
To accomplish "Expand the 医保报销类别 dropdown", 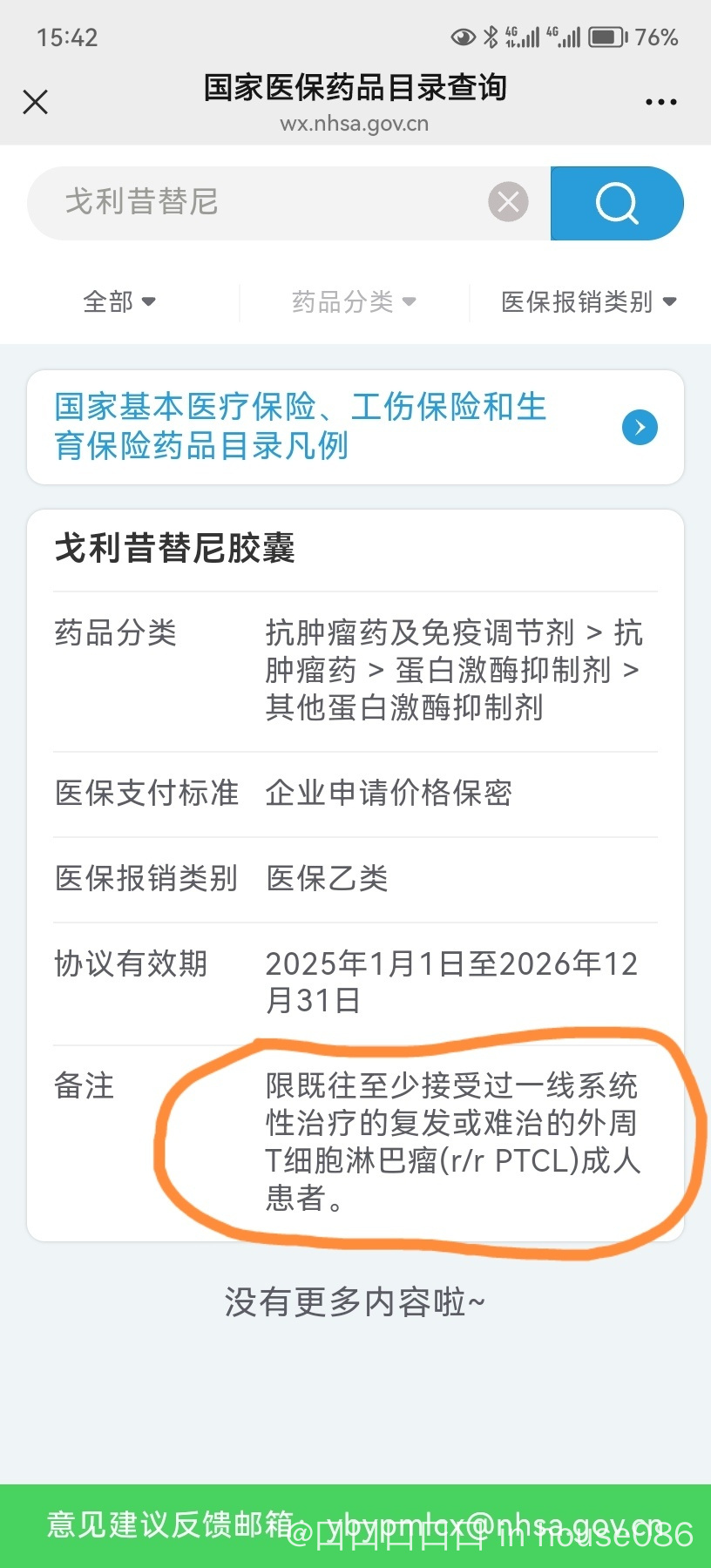I will click(589, 301).
